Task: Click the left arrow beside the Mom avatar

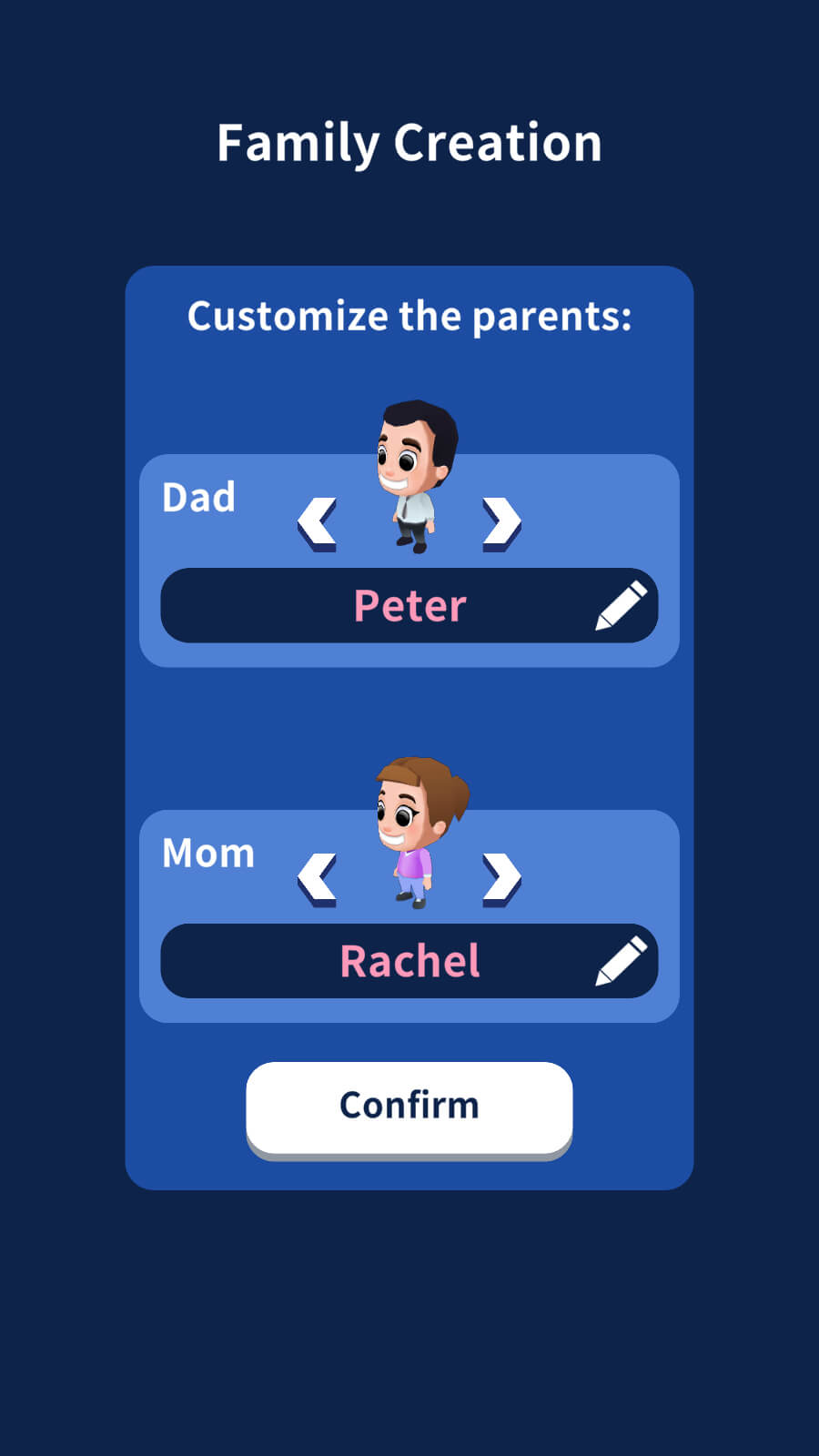Action: pos(318,874)
